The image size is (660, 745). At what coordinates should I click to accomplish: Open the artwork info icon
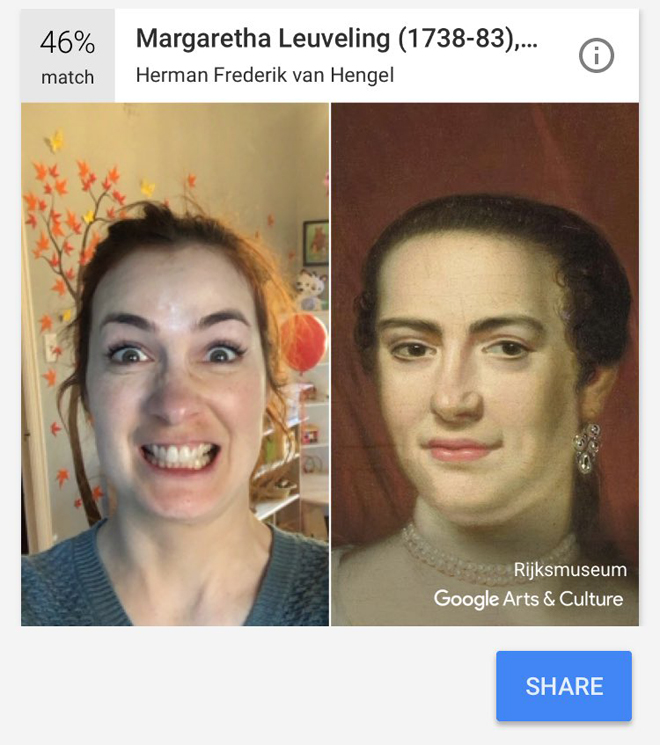596,57
